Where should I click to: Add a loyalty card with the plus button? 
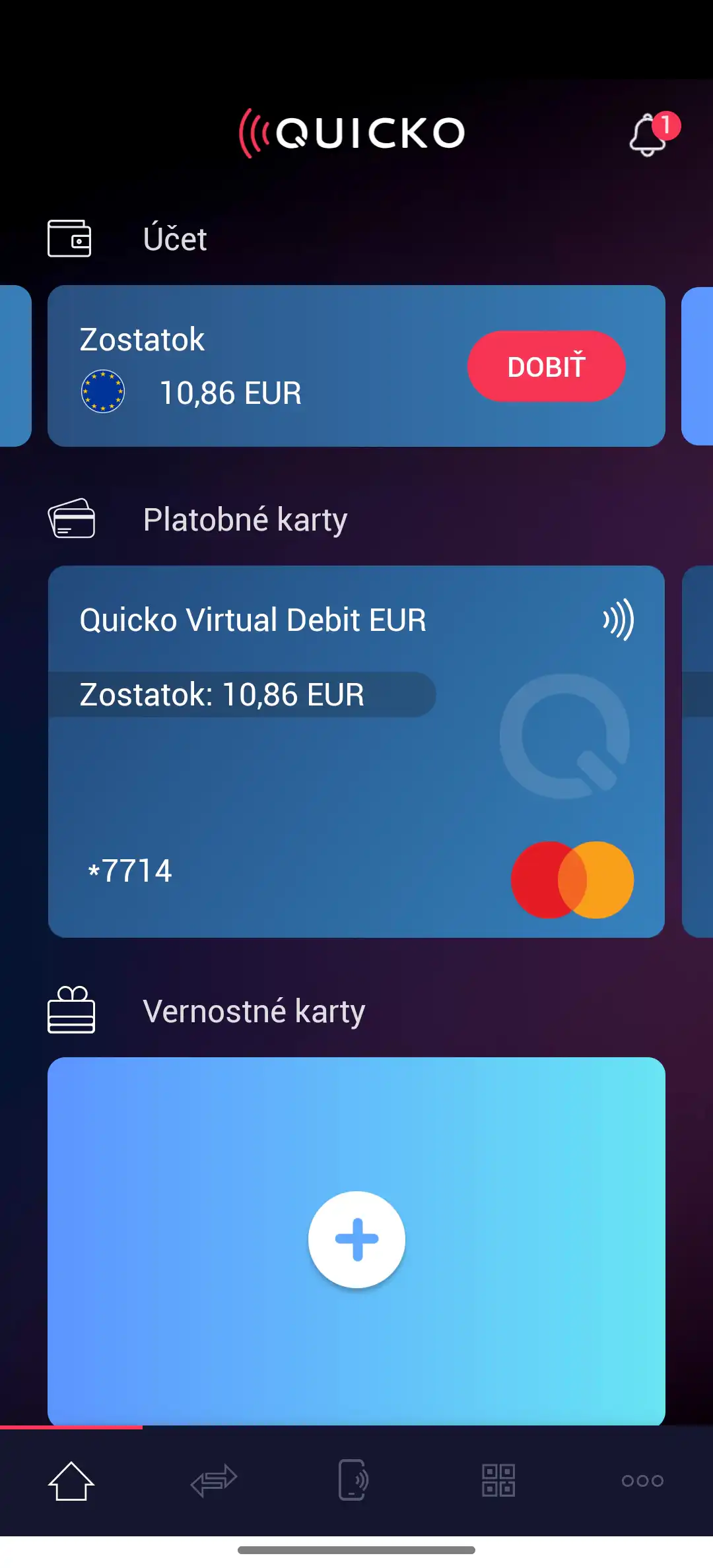tap(356, 1239)
